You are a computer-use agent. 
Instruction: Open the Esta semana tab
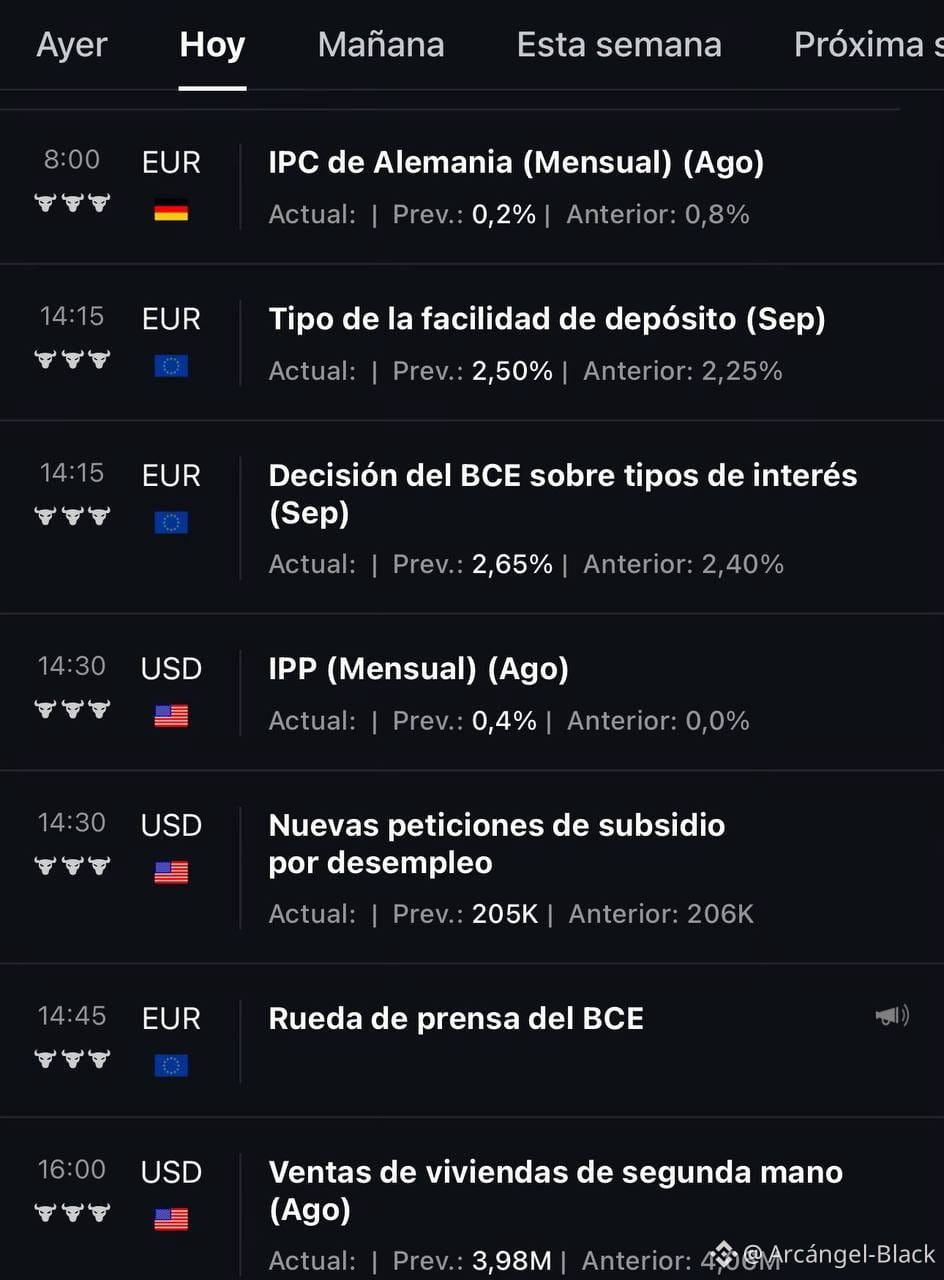coord(619,45)
